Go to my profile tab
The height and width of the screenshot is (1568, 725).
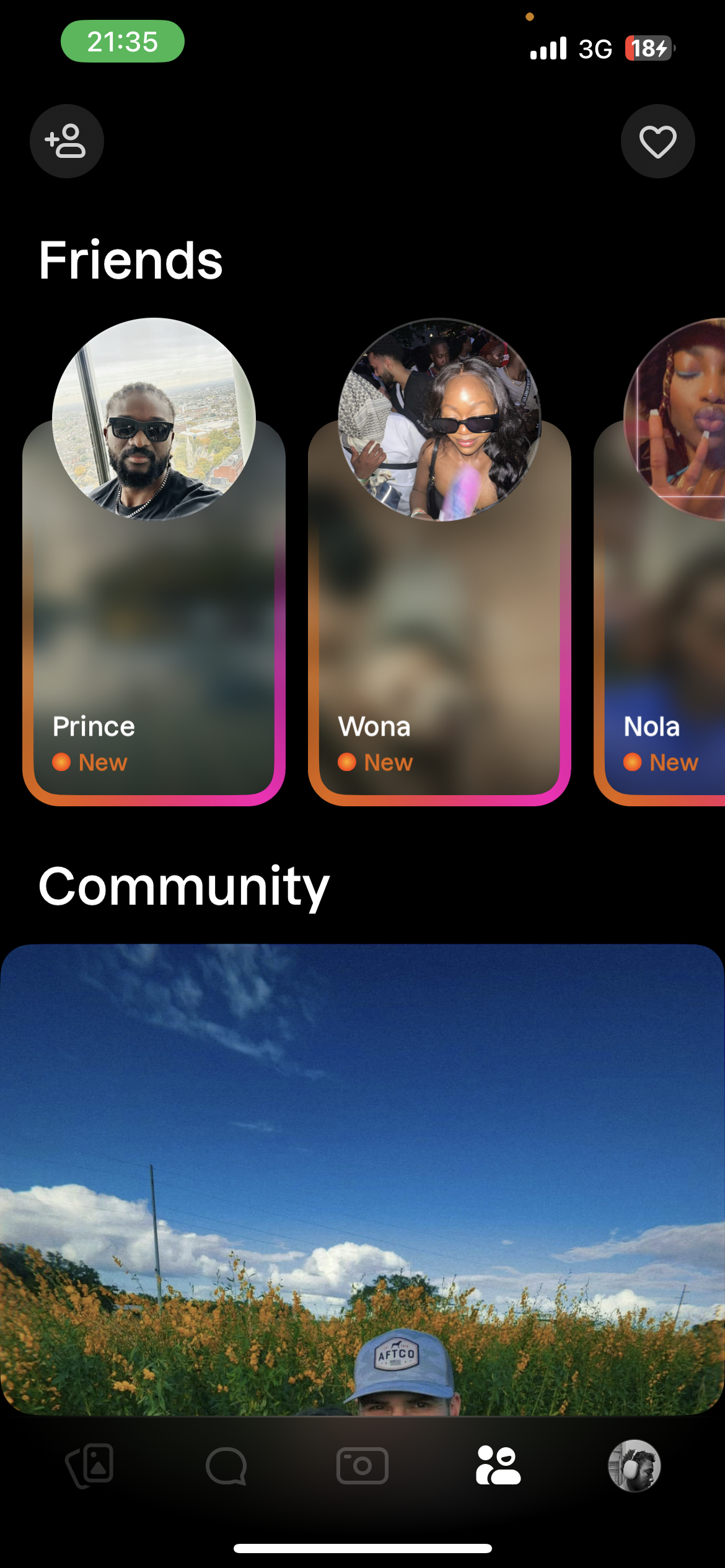pos(634,1465)
